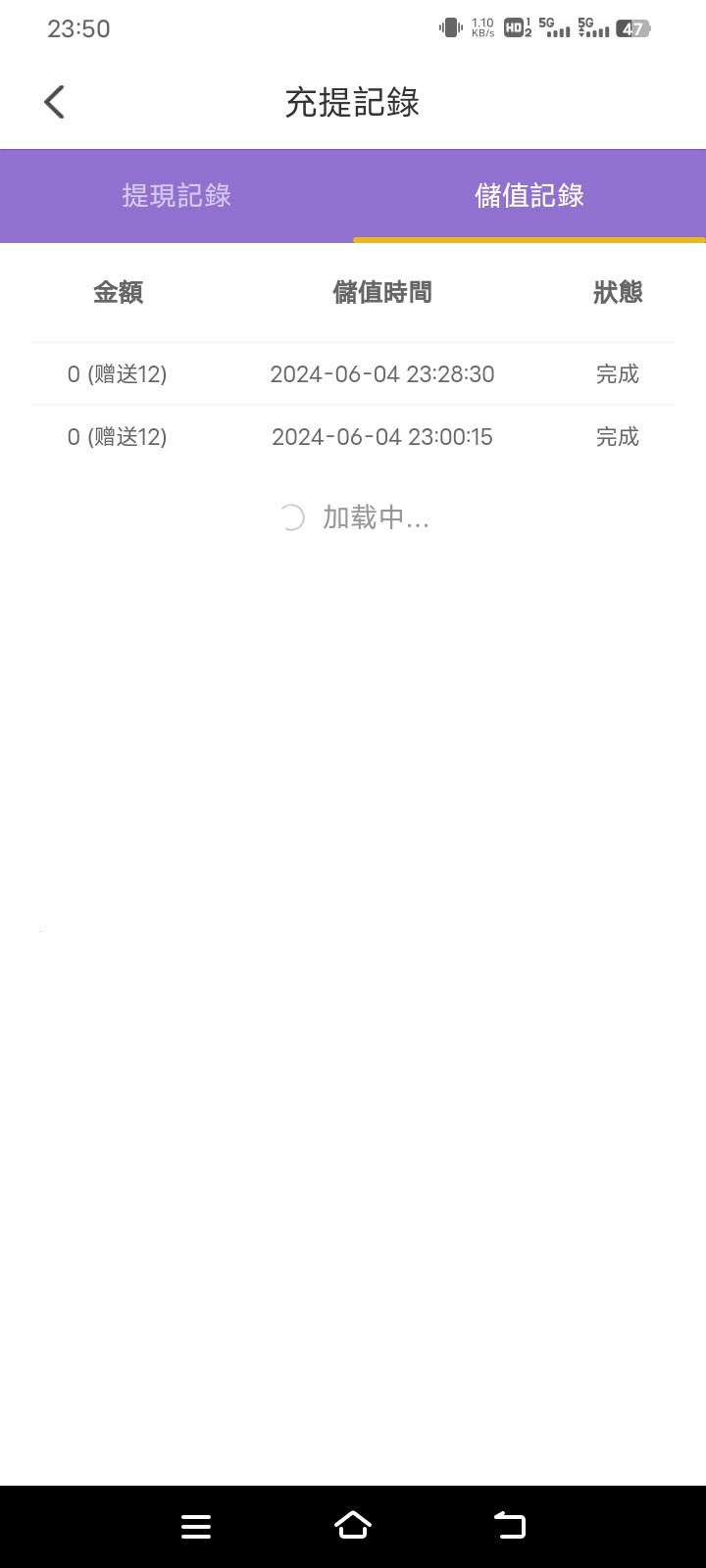Tap the 狀態 column header
Viewport: 706px width, 1568px height.
[x=618, y=291]
